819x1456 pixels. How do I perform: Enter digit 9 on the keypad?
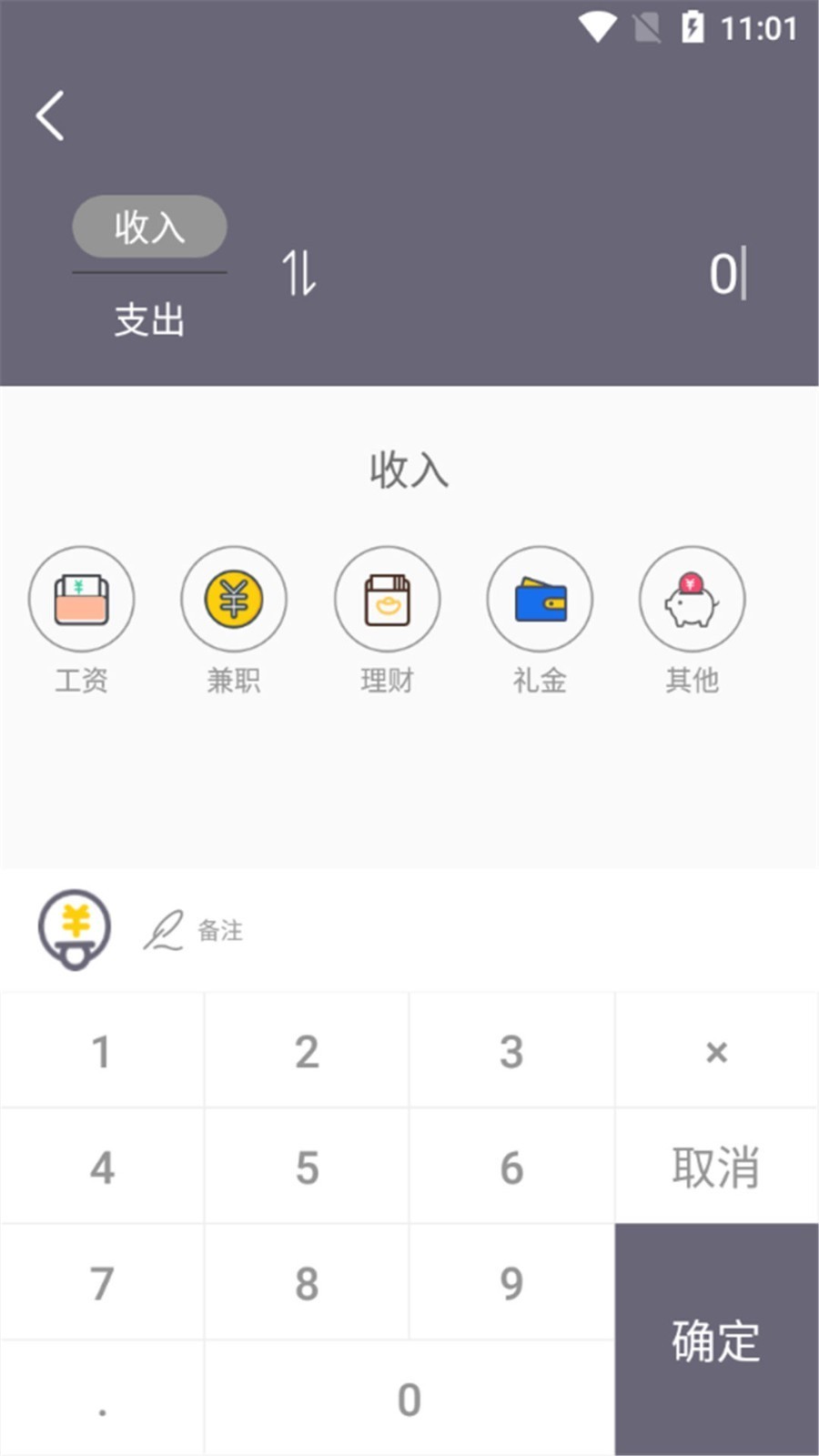511,1283
